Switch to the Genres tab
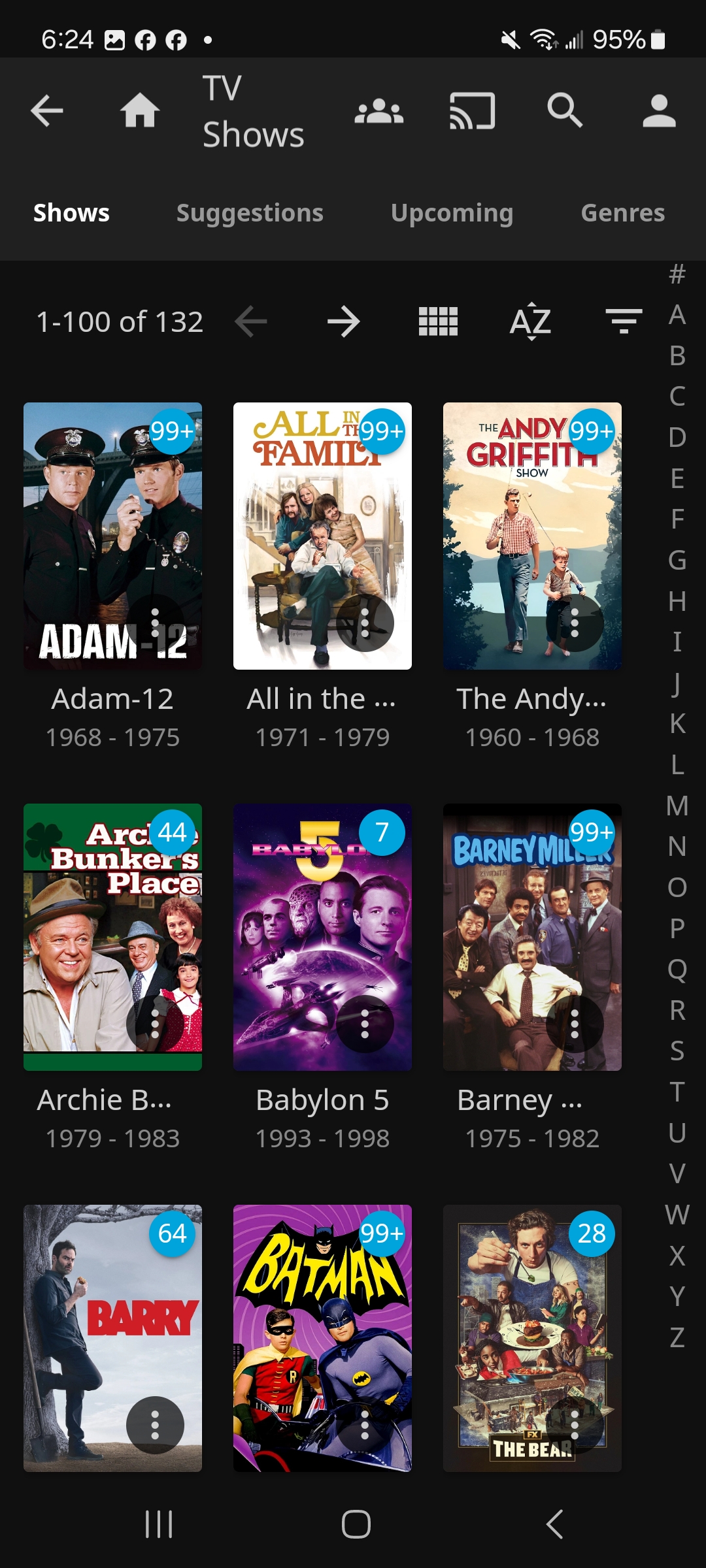 [622, 213]
